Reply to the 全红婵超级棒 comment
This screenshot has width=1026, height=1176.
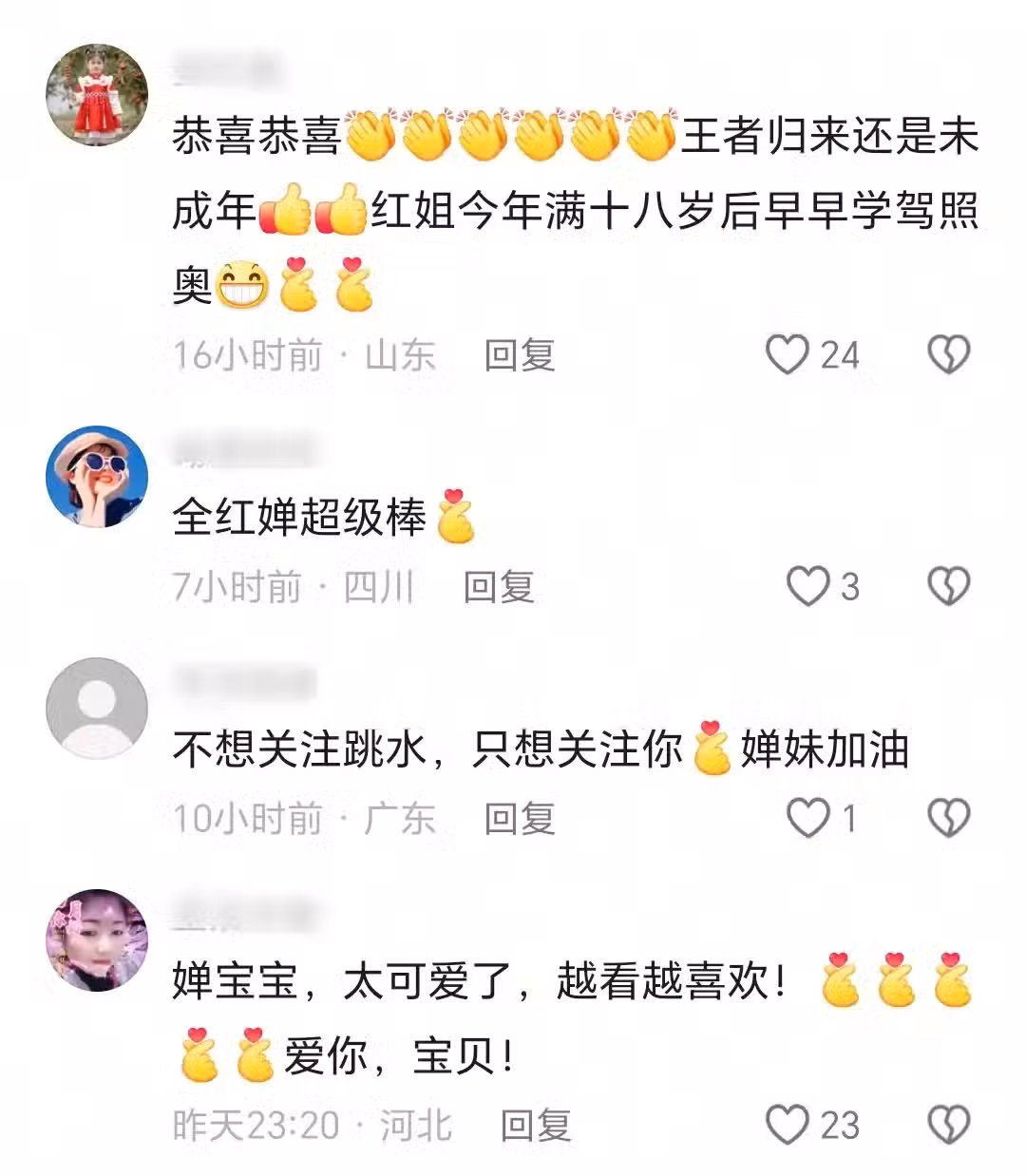(x=498, y=587)
